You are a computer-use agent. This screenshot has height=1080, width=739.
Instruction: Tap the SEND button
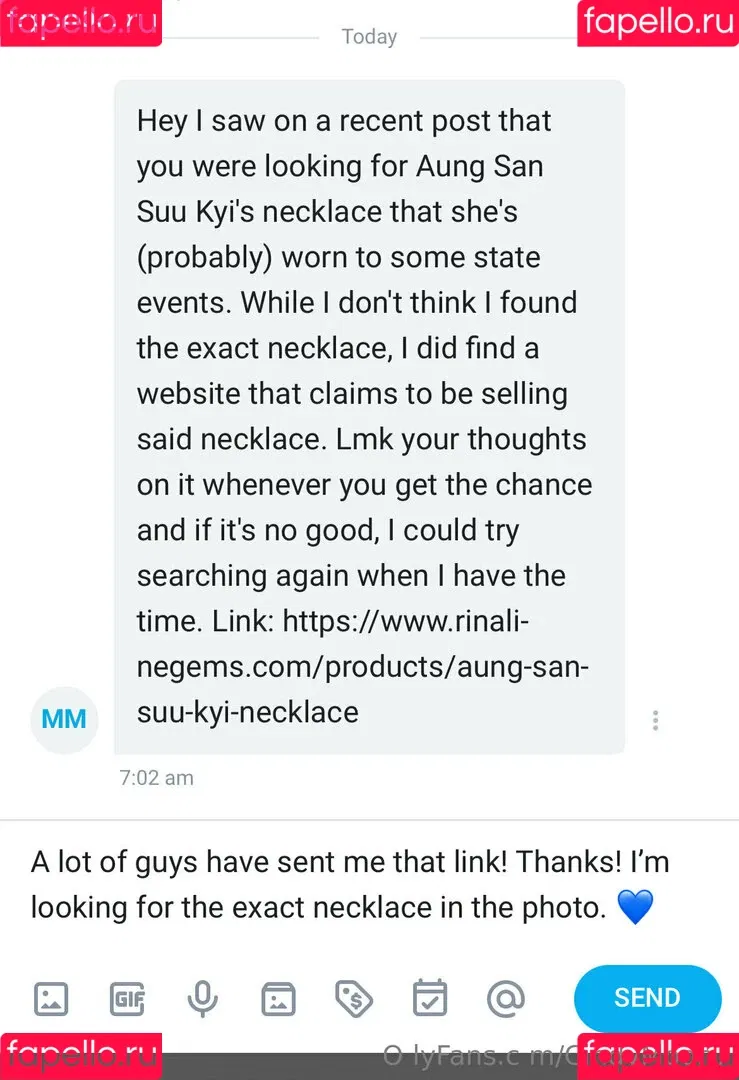click(x=647, y=997)
